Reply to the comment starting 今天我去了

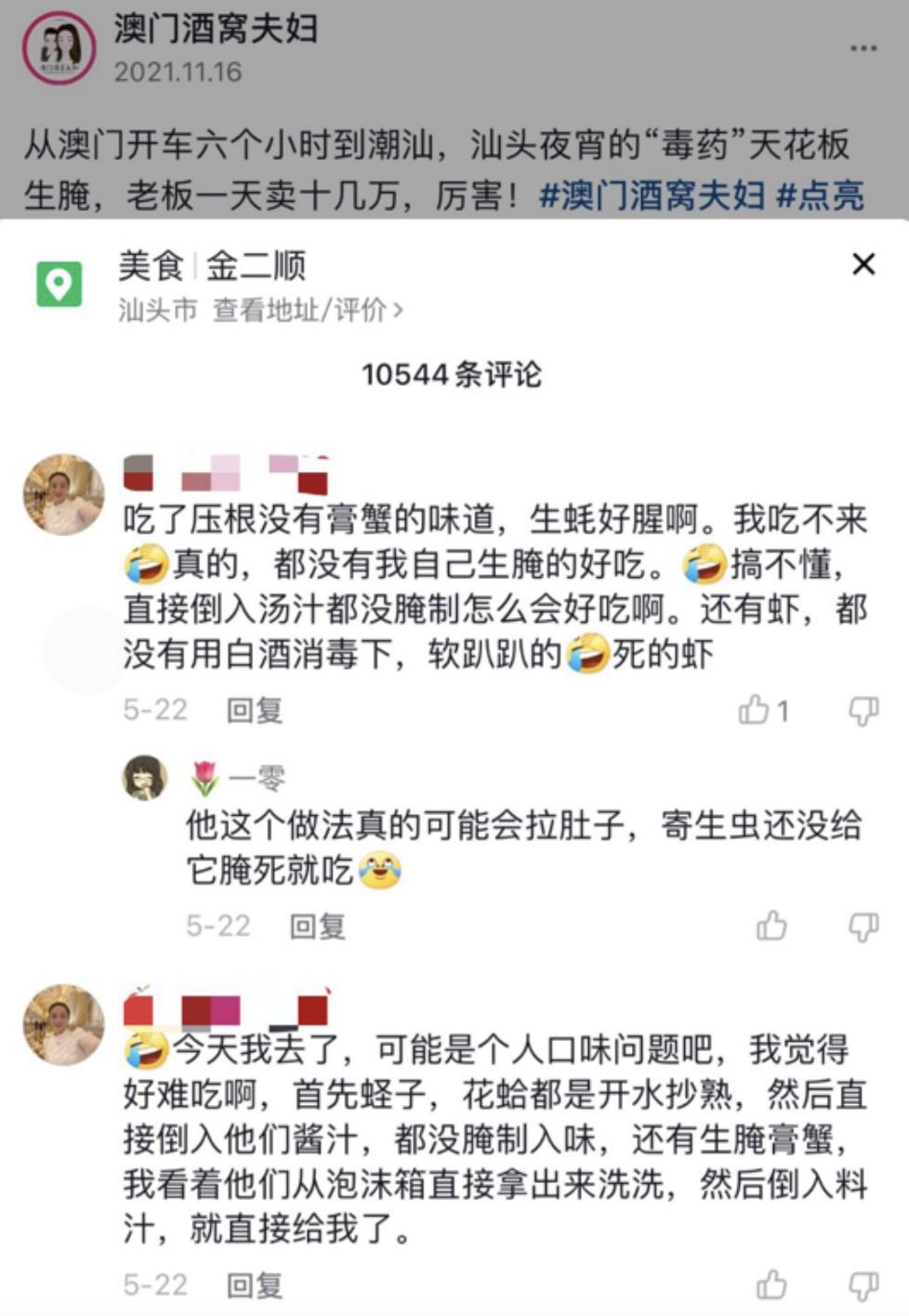[x=255, y=1285]
